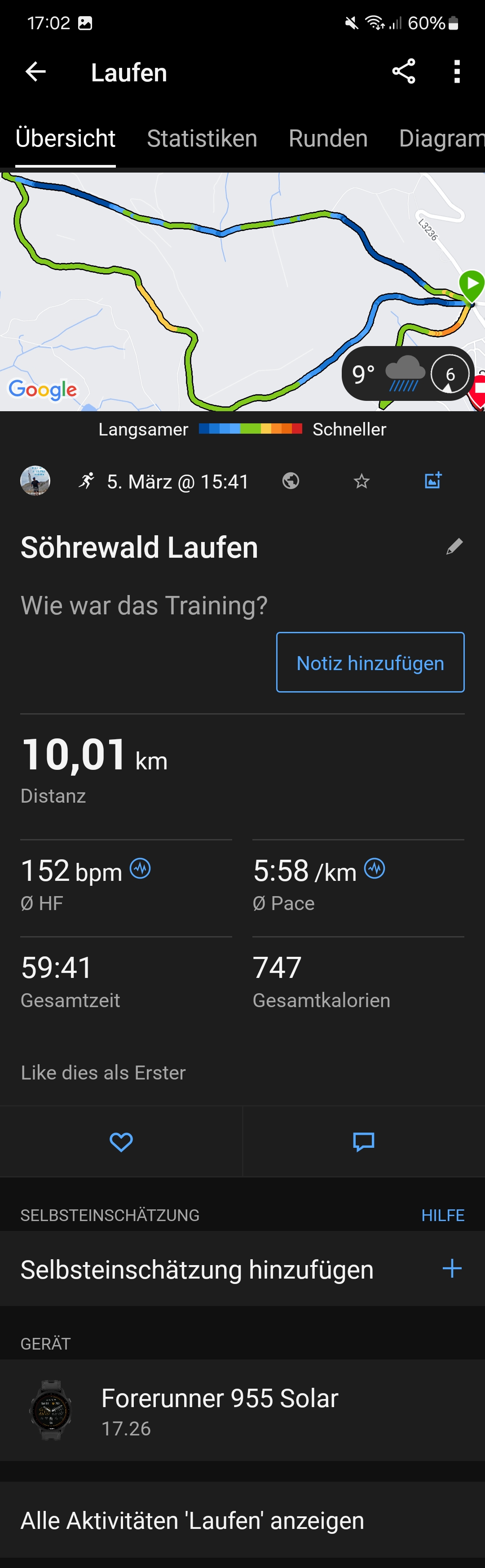485x1568 pixels.
Task: Go back with the arrow icon
Action: [x=35, y=72]
